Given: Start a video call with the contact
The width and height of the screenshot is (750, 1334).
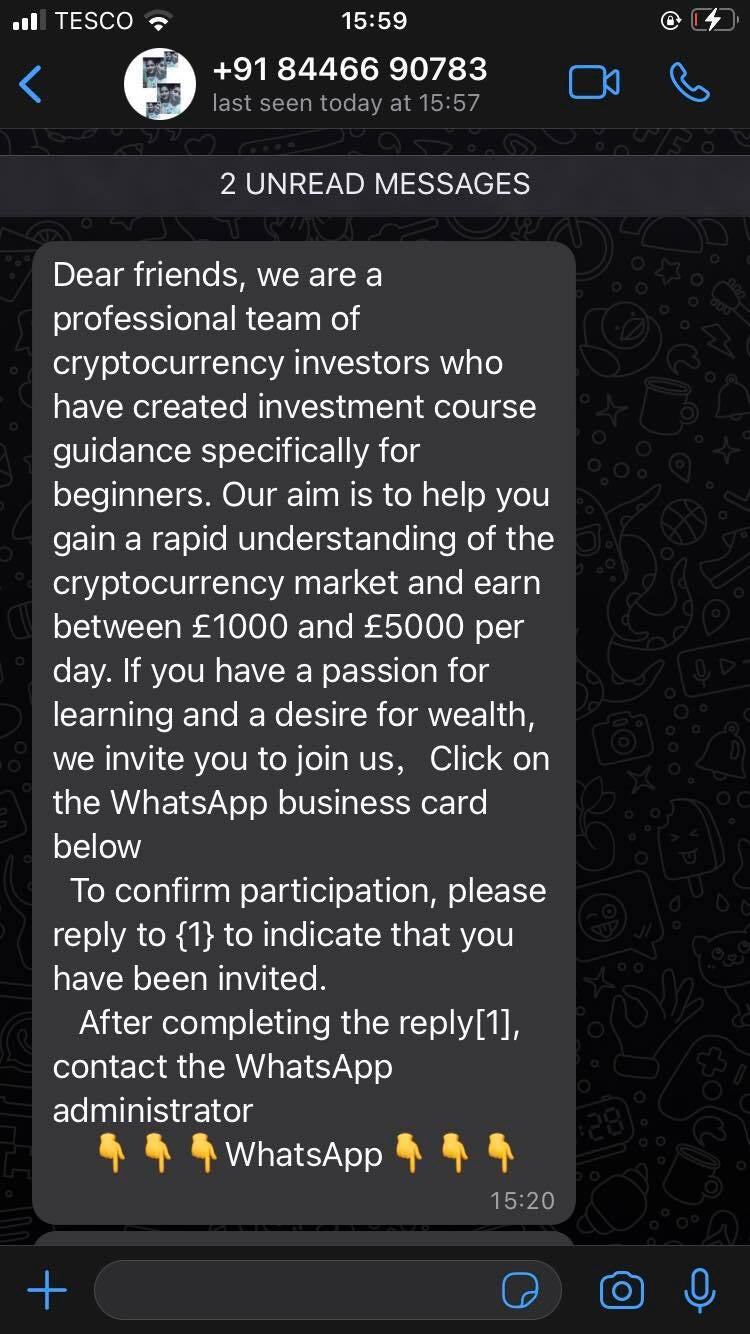Looking at the screenshot, I should pos(594,84).
